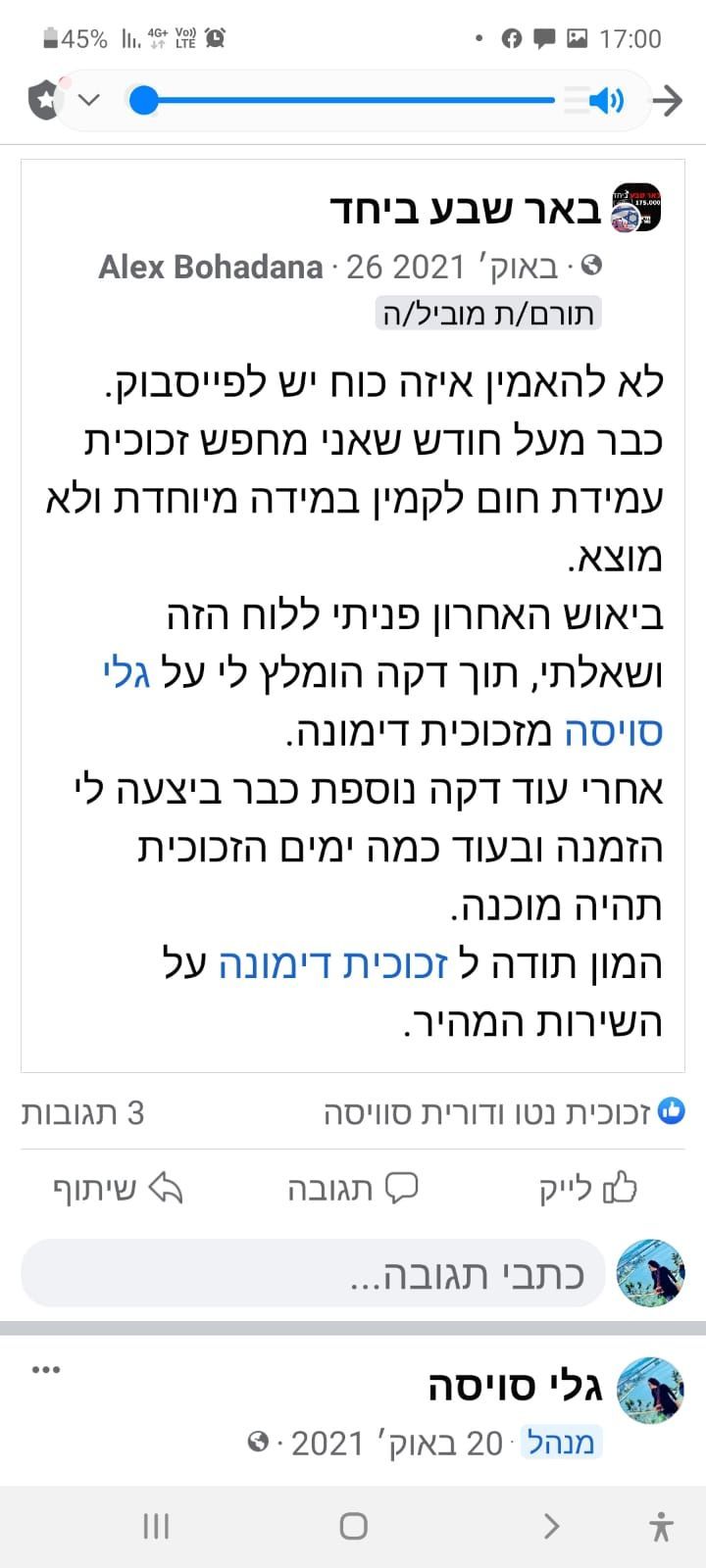Open recent apps from navigation bar
The height and width of the screenshot is (1568, 706).
coord(156,1526)
